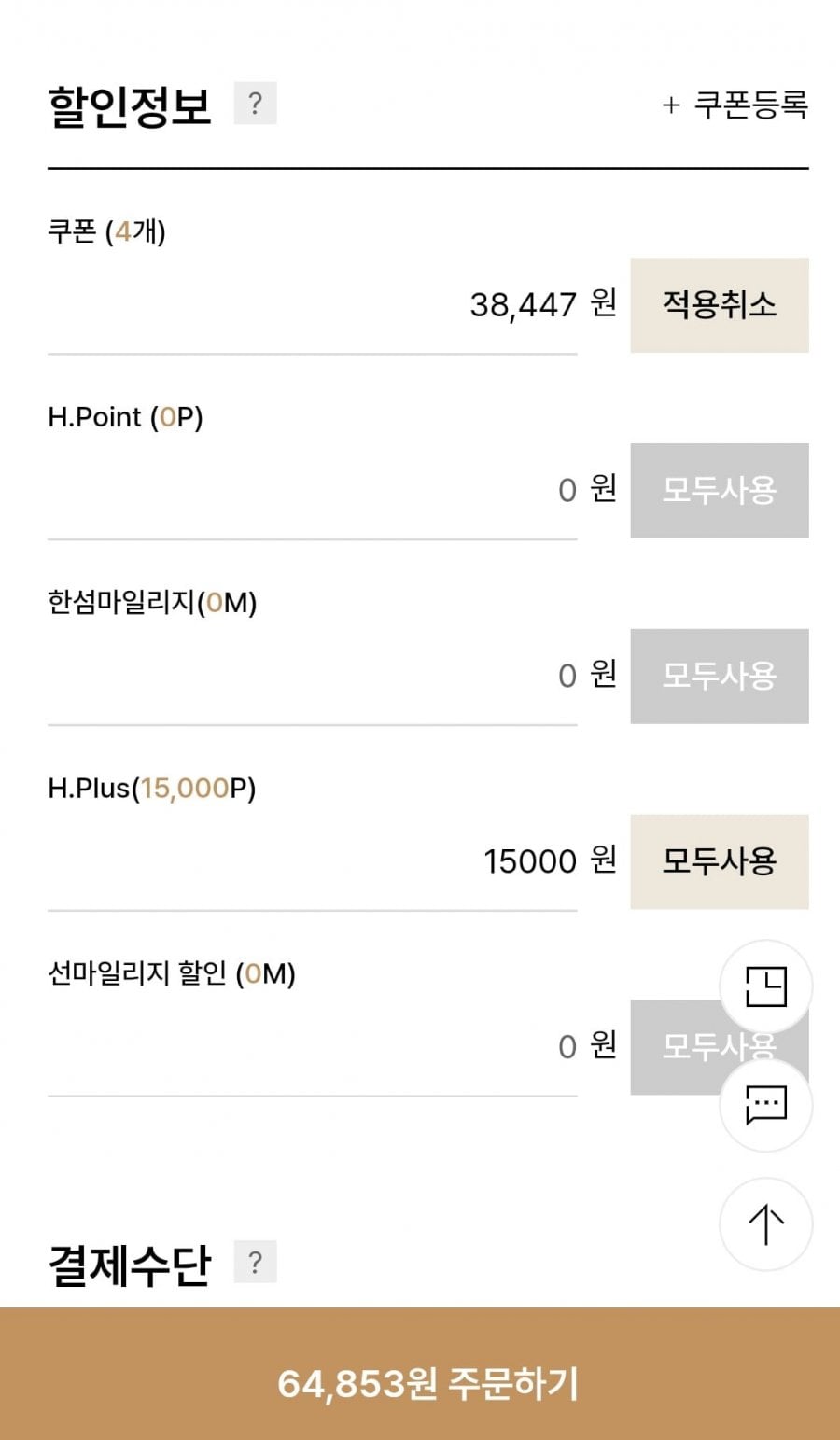Cancel the applied coupon with 적용취소

[x=720, y=305]
